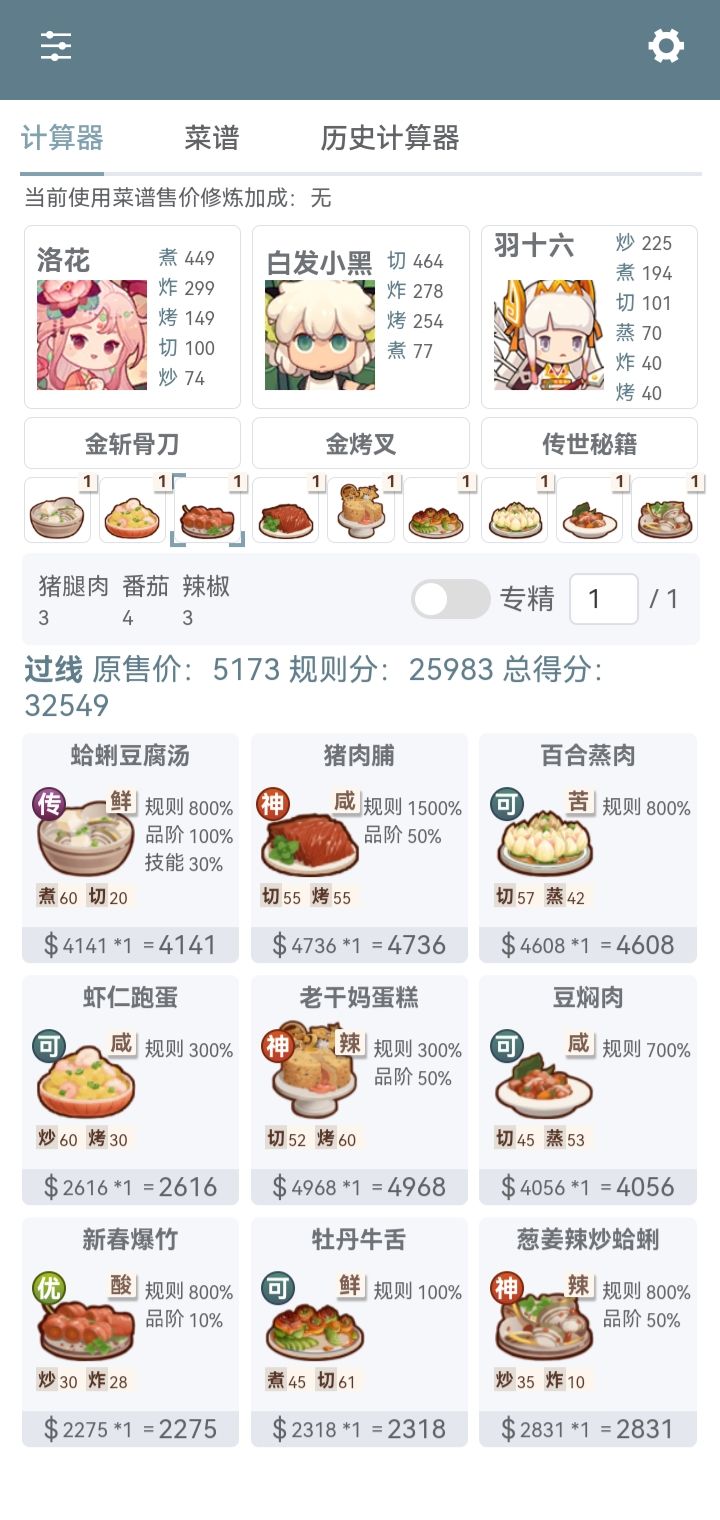The width and height of the screenshot is (720, 1520).
Task: Open the 虾仁跑蛋 recipe card
Action: tap(131, 1090)
